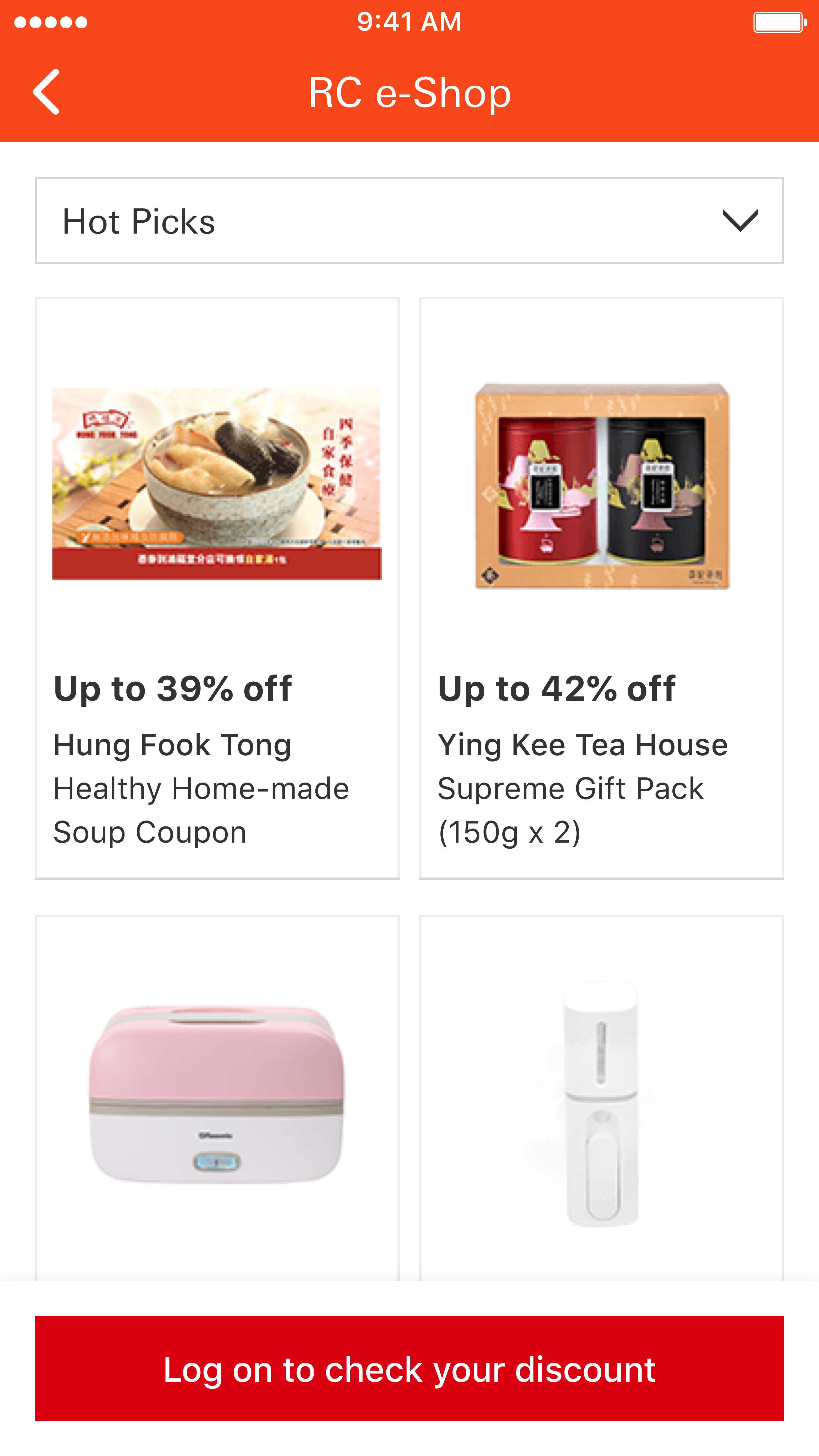Open Ying Kee Tea House gift pack
Viewport: 819px width, 1456px height.
tap(601, 588)
